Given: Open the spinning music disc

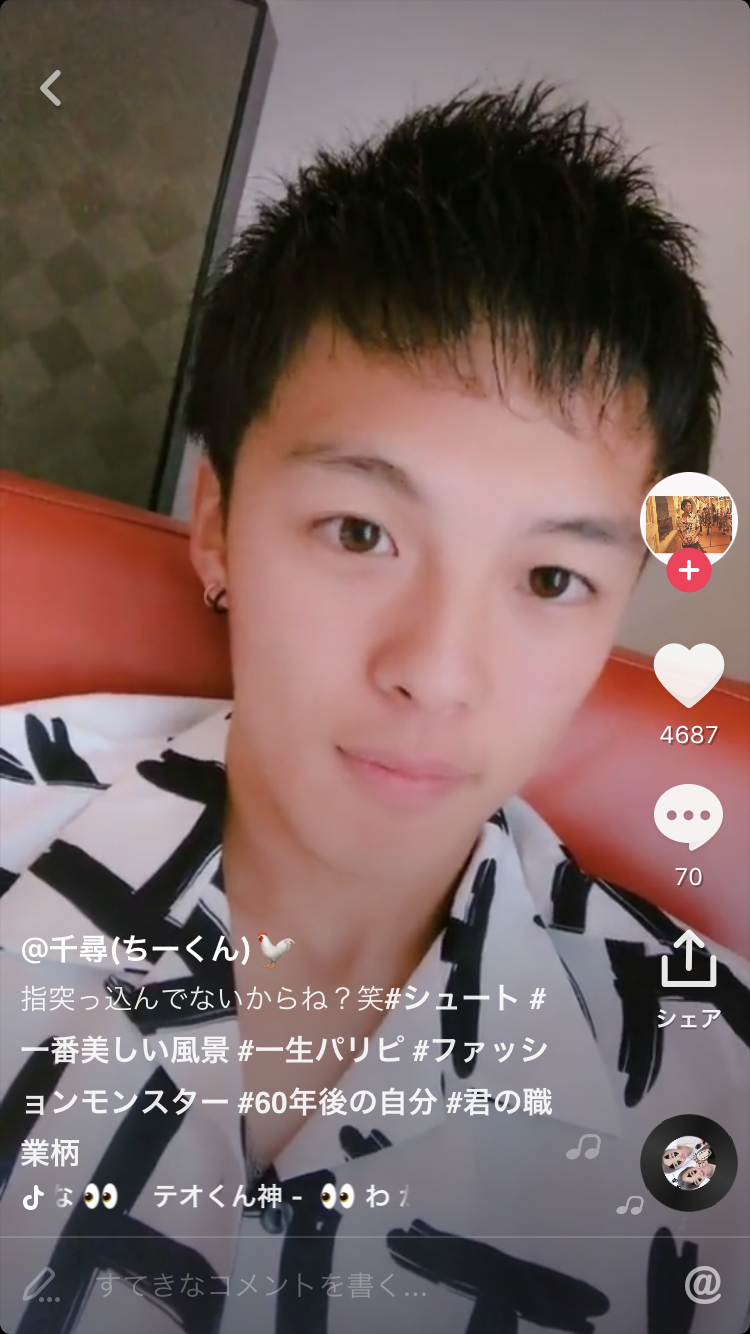Looking at the screenshot, I should 688,1162.
